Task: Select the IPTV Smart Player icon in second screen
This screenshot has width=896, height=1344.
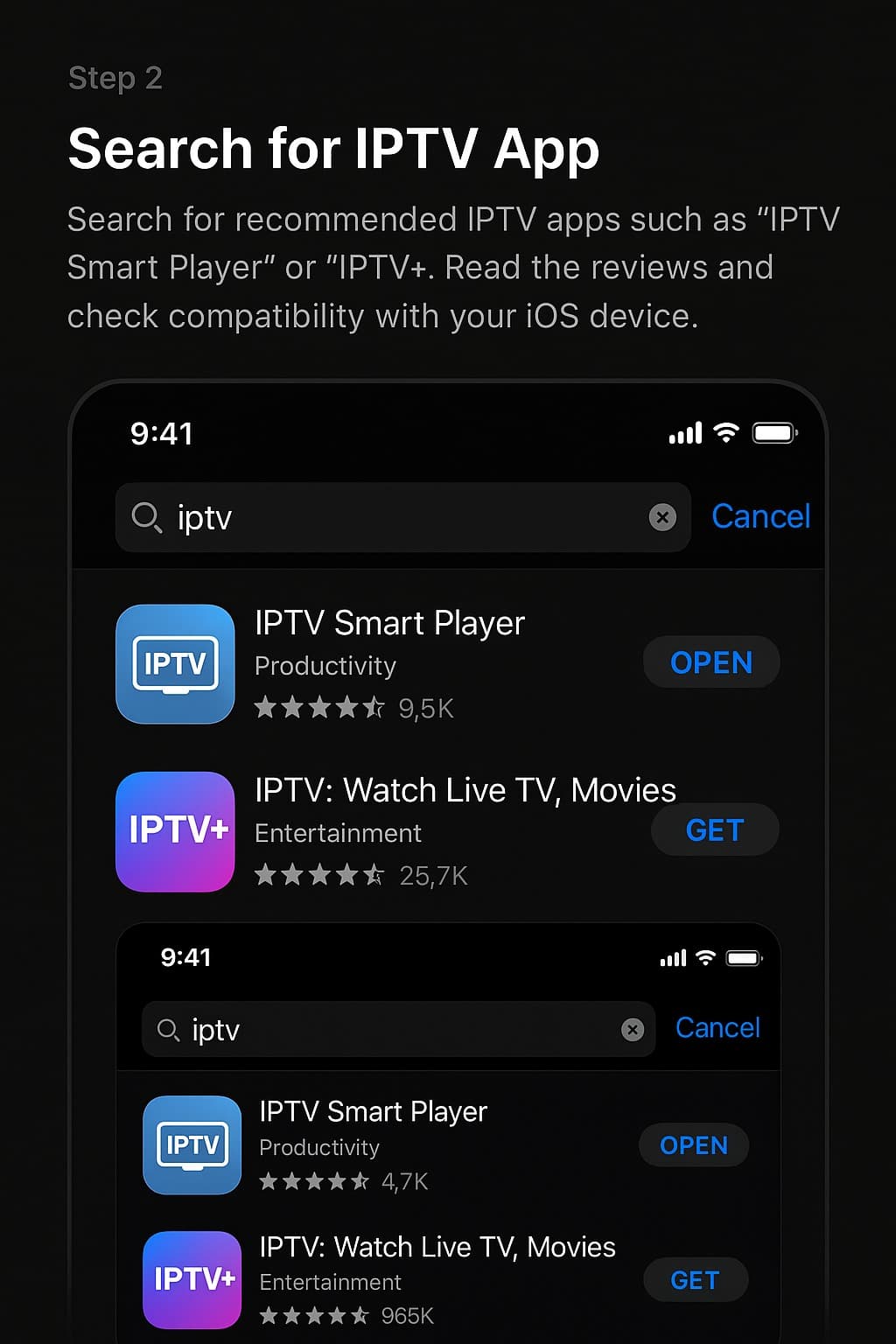Action: (192, 1144)
